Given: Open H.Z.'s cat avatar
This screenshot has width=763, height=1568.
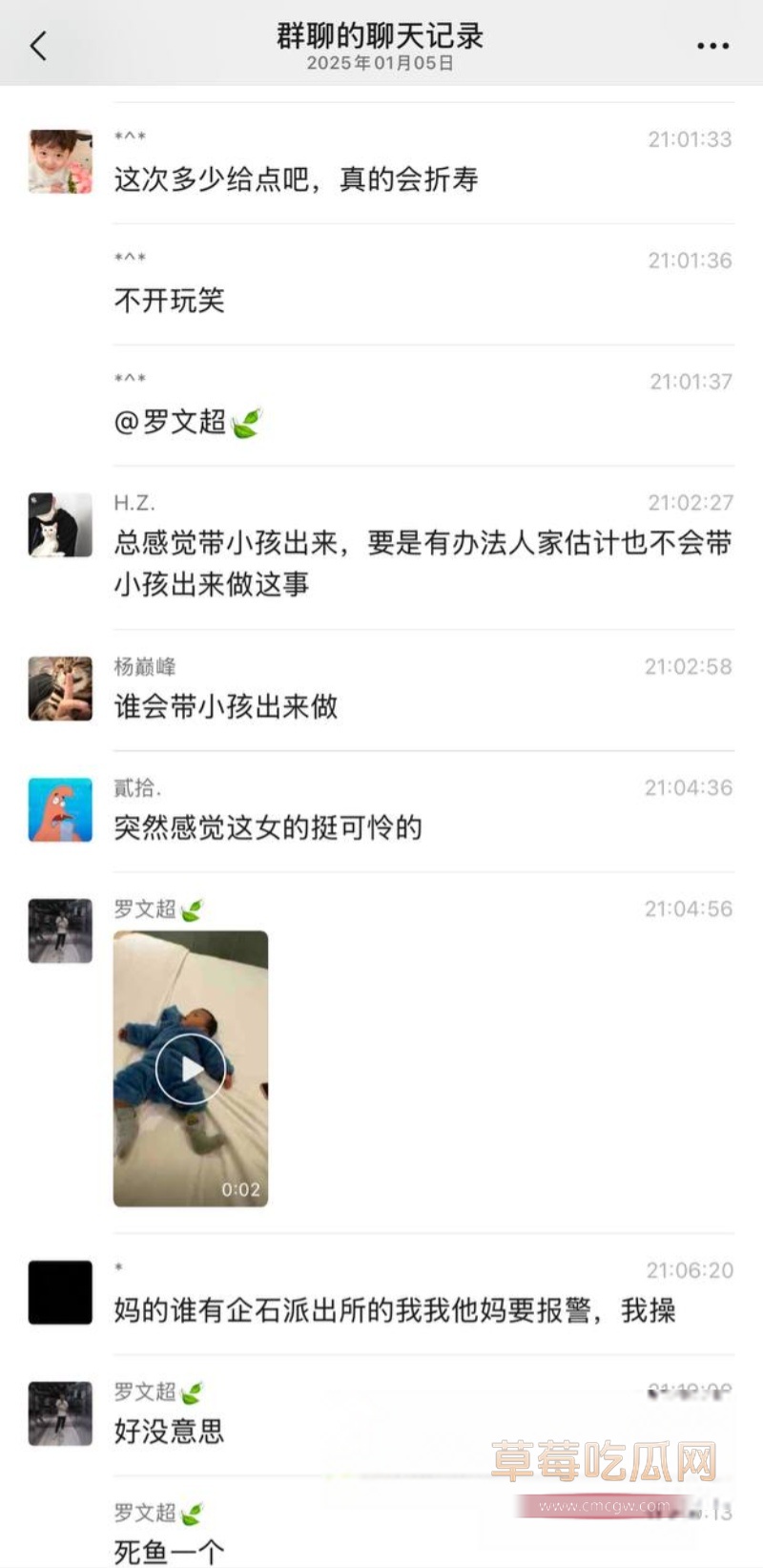Looking at the screenshot, I should click(60, 525).
